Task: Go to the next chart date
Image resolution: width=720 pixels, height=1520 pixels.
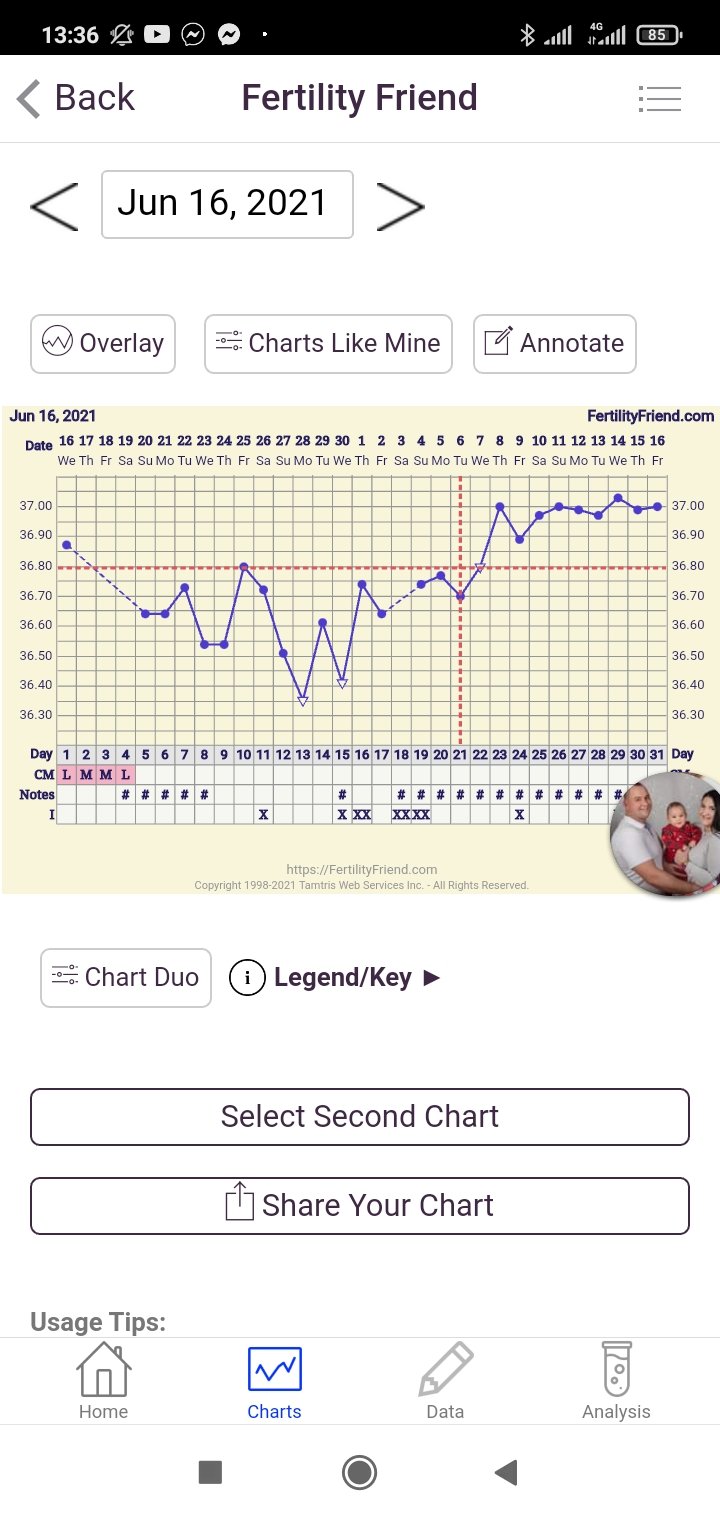Action: pos(400,206)
